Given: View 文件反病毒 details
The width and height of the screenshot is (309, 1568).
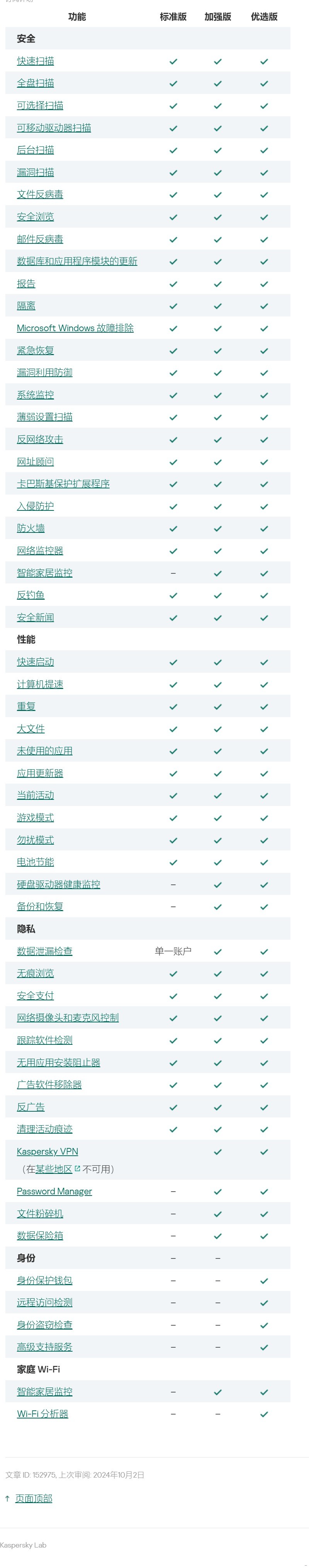Looking at the screenshot, I should click(x=39, y=195).
